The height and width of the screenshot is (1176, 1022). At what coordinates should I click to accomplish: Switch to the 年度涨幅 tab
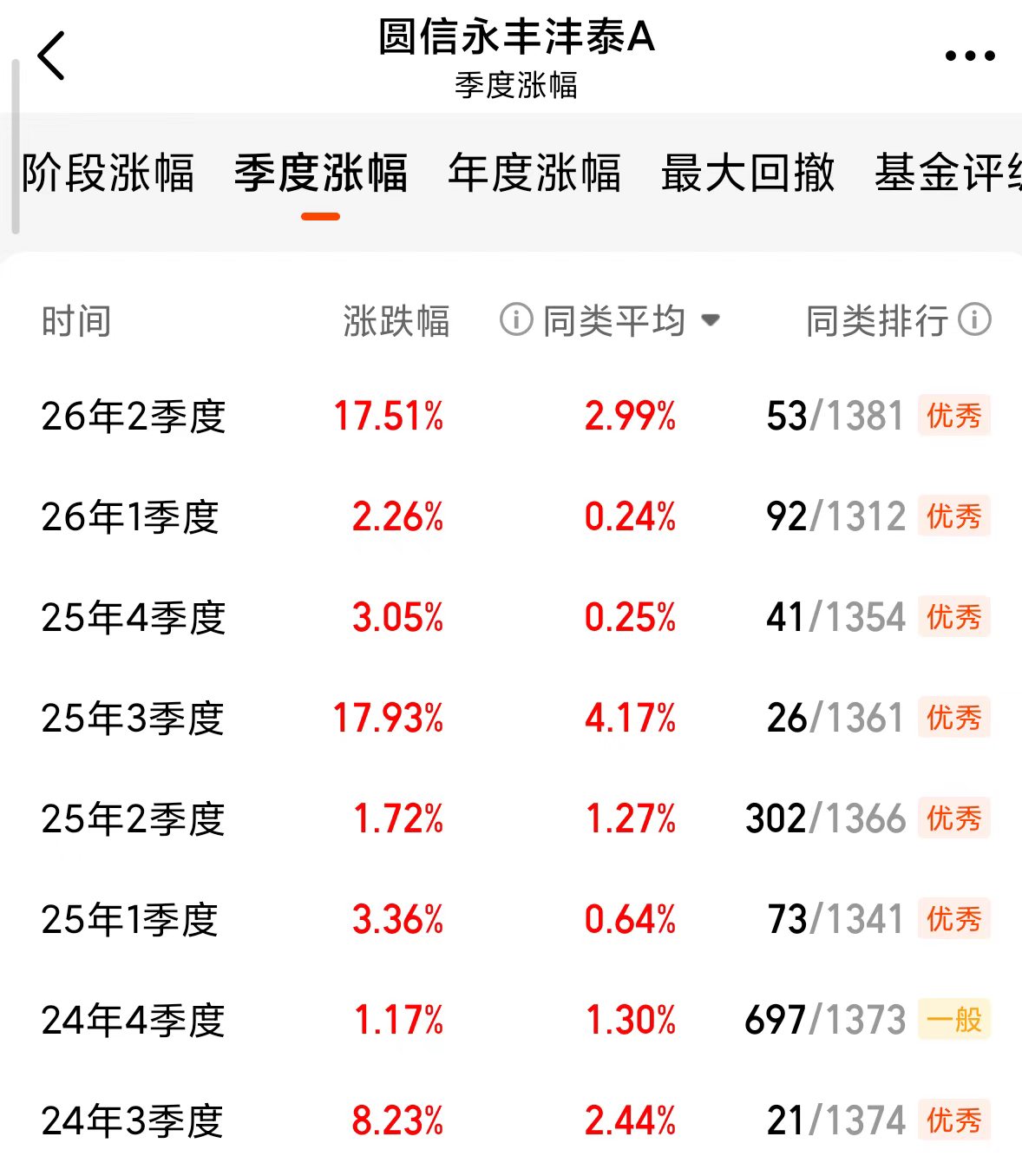point(534,172)
